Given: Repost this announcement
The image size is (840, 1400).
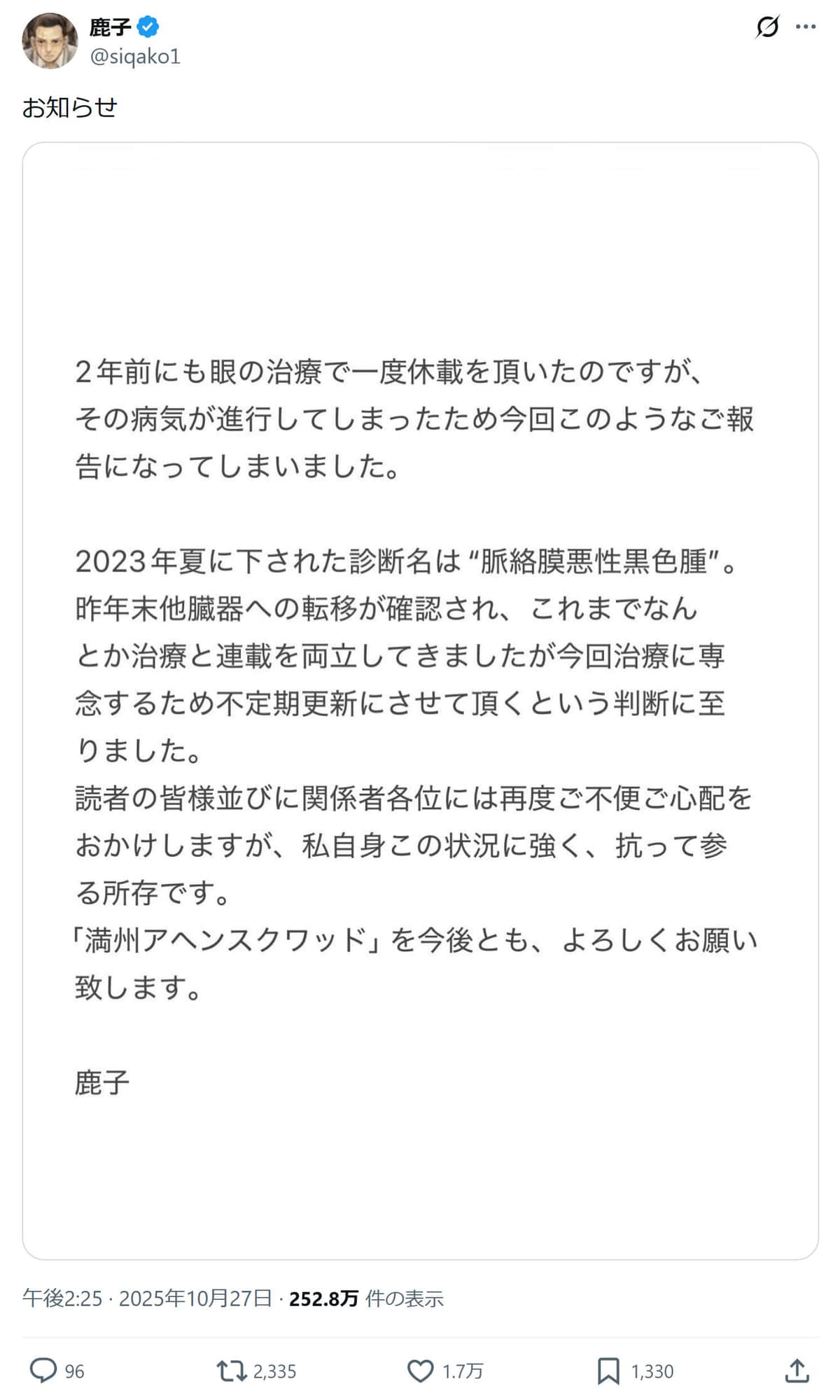Looking at the screenshot, I should coord(232,1371).
